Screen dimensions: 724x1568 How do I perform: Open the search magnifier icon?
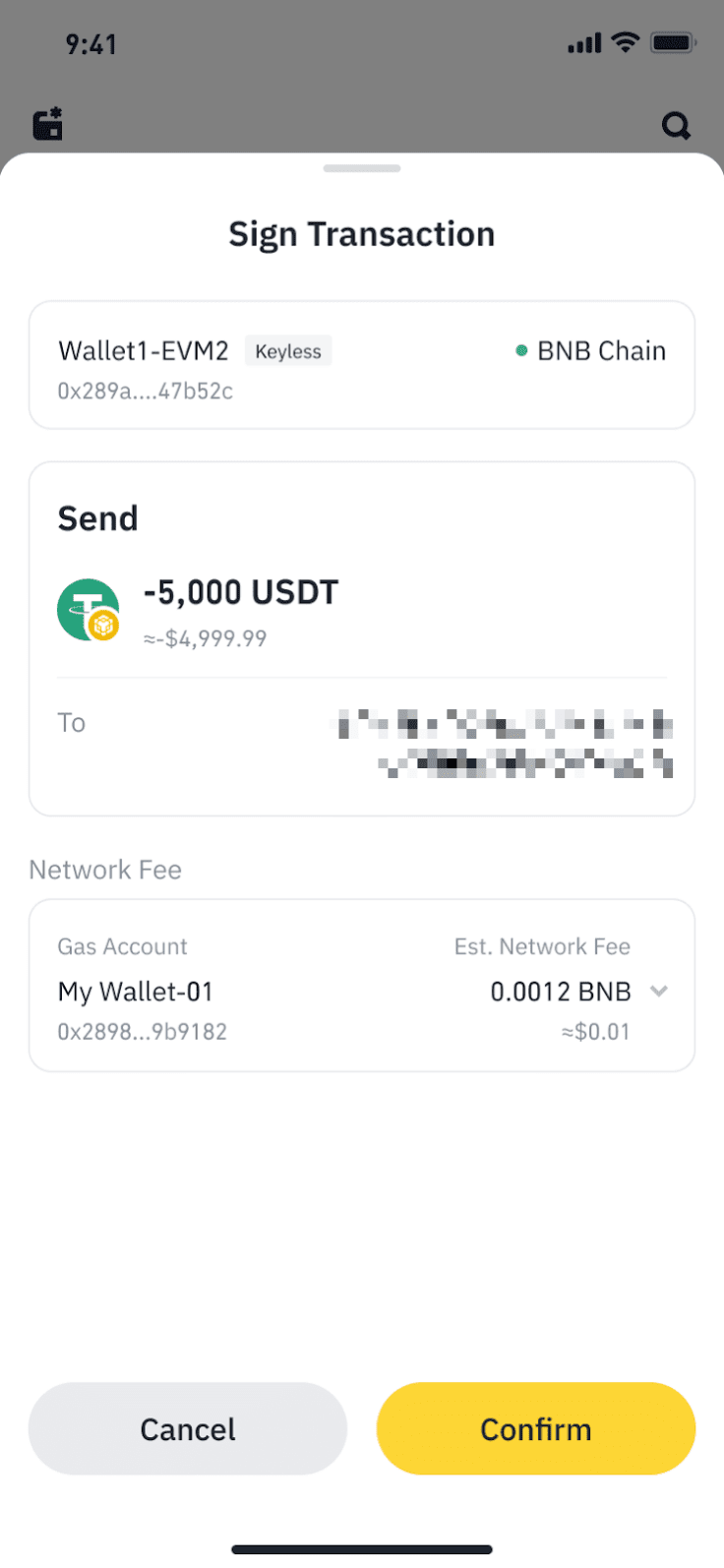point(676,126)
